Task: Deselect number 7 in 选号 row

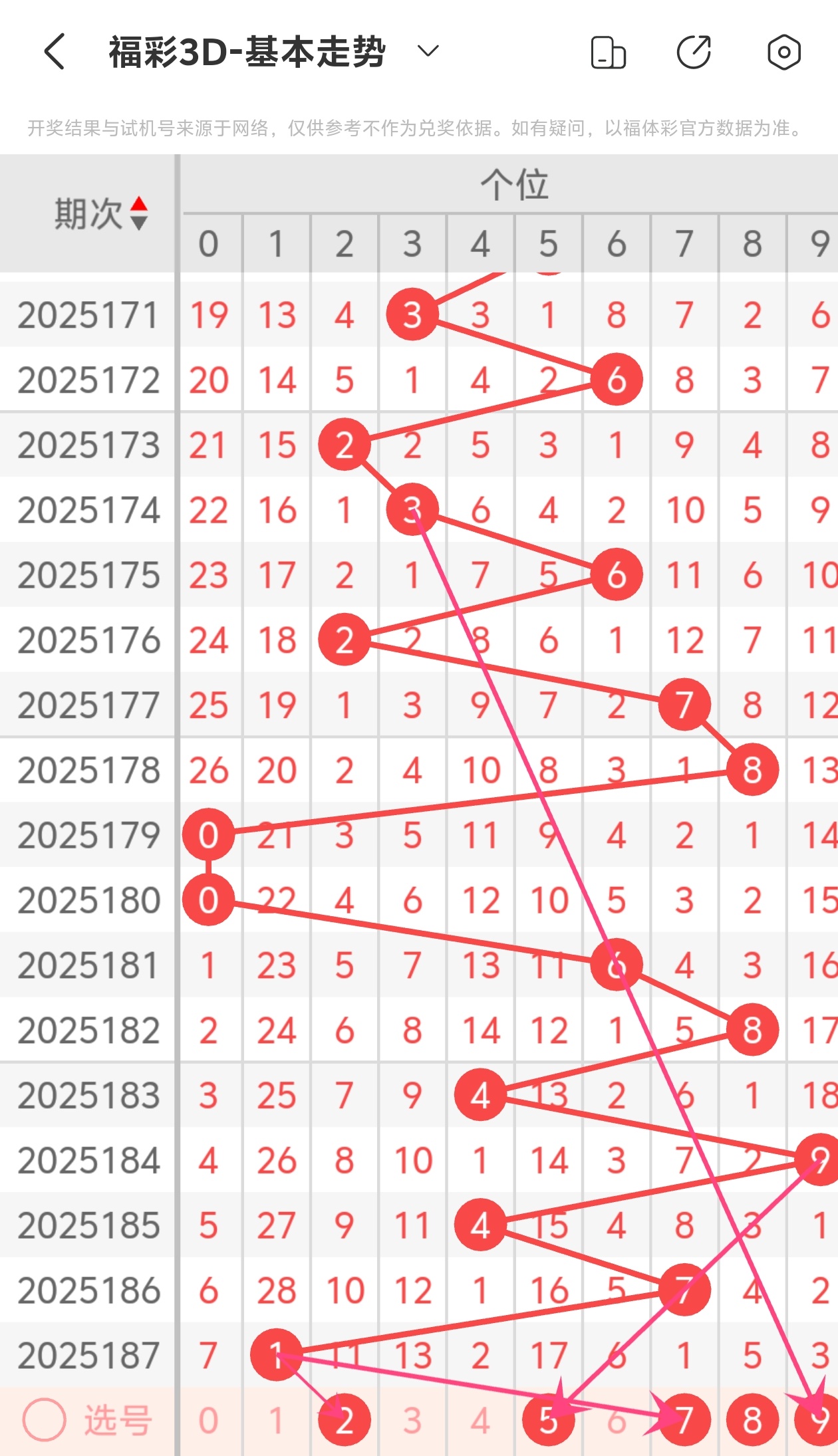Action: 684,1421
